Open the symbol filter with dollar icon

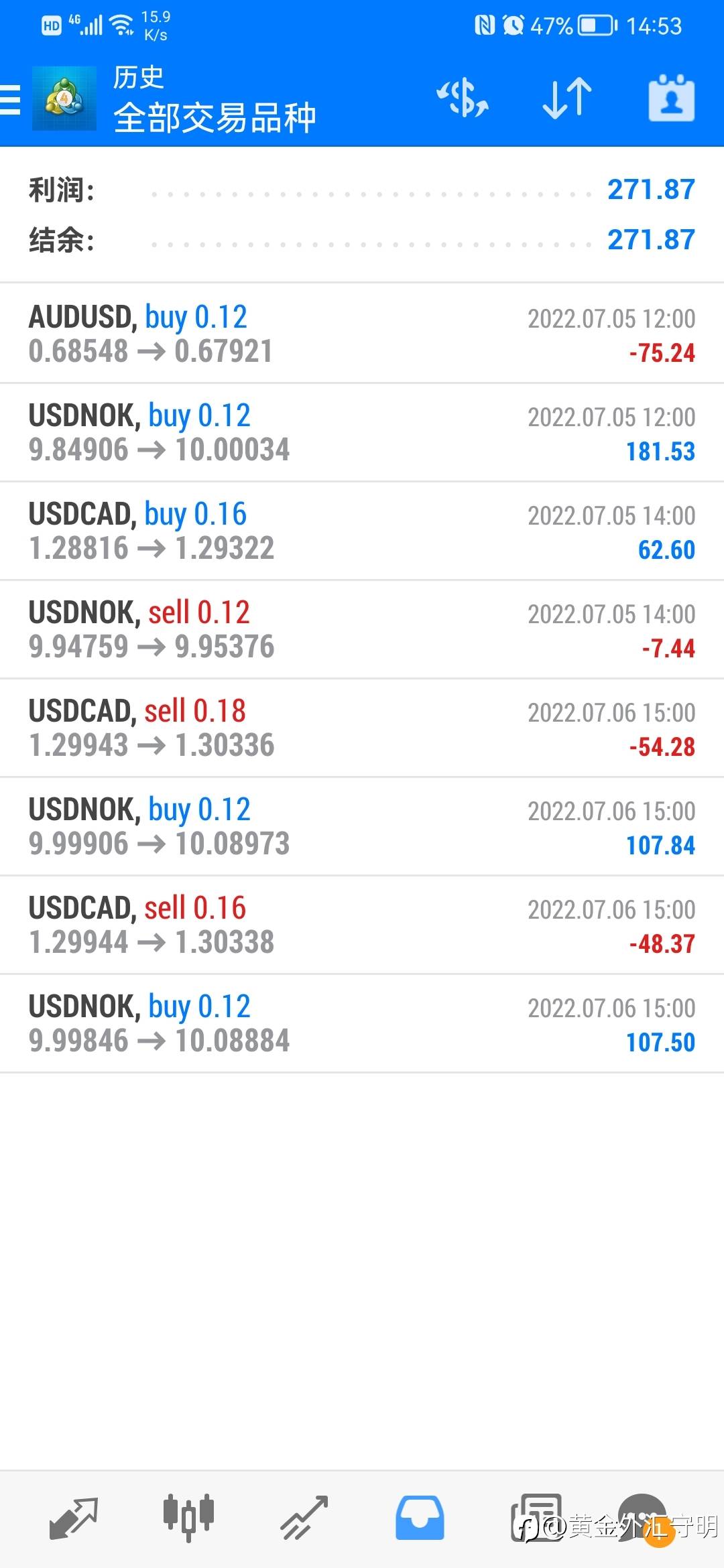point(463,99)
